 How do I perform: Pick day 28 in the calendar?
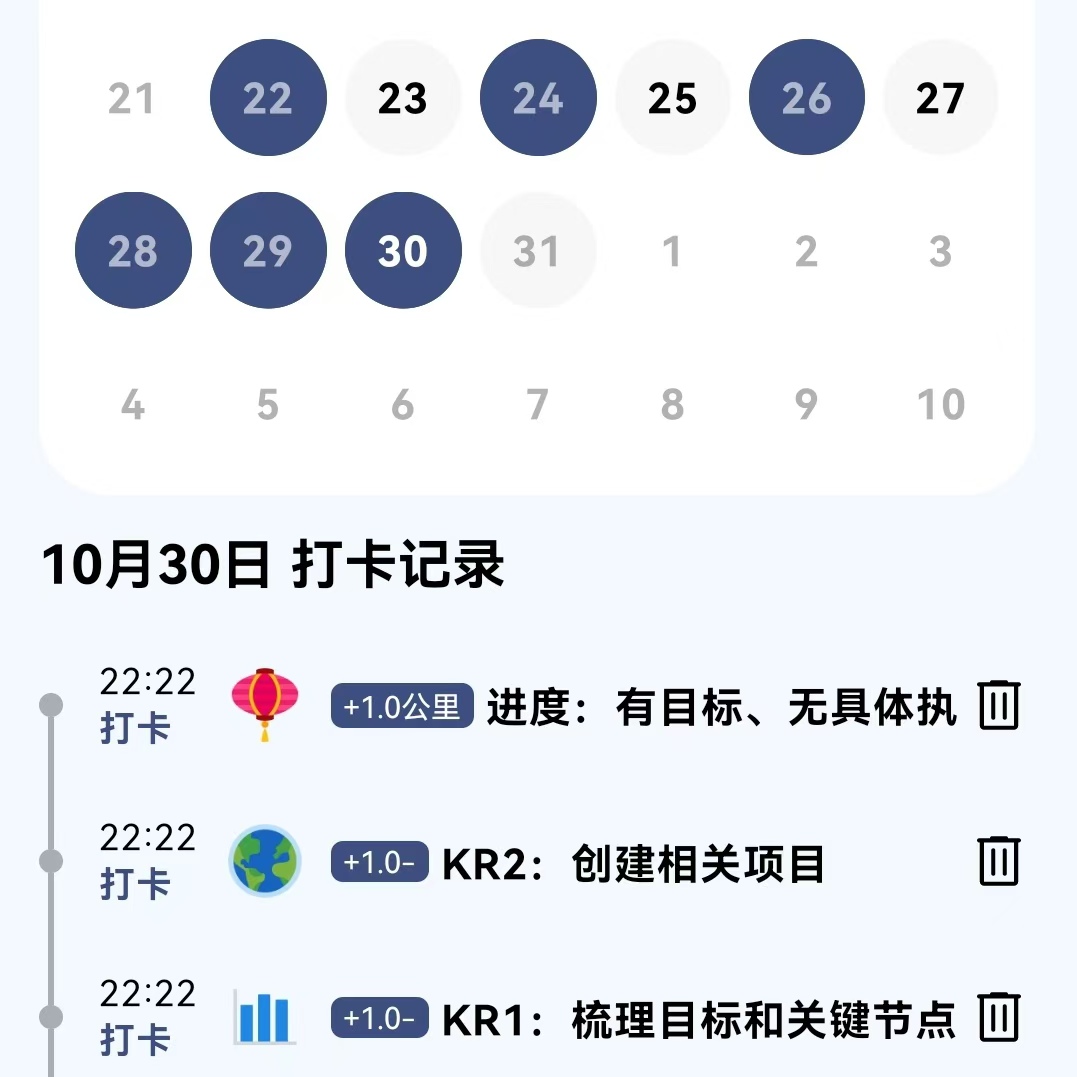click(x=133, y=251)
